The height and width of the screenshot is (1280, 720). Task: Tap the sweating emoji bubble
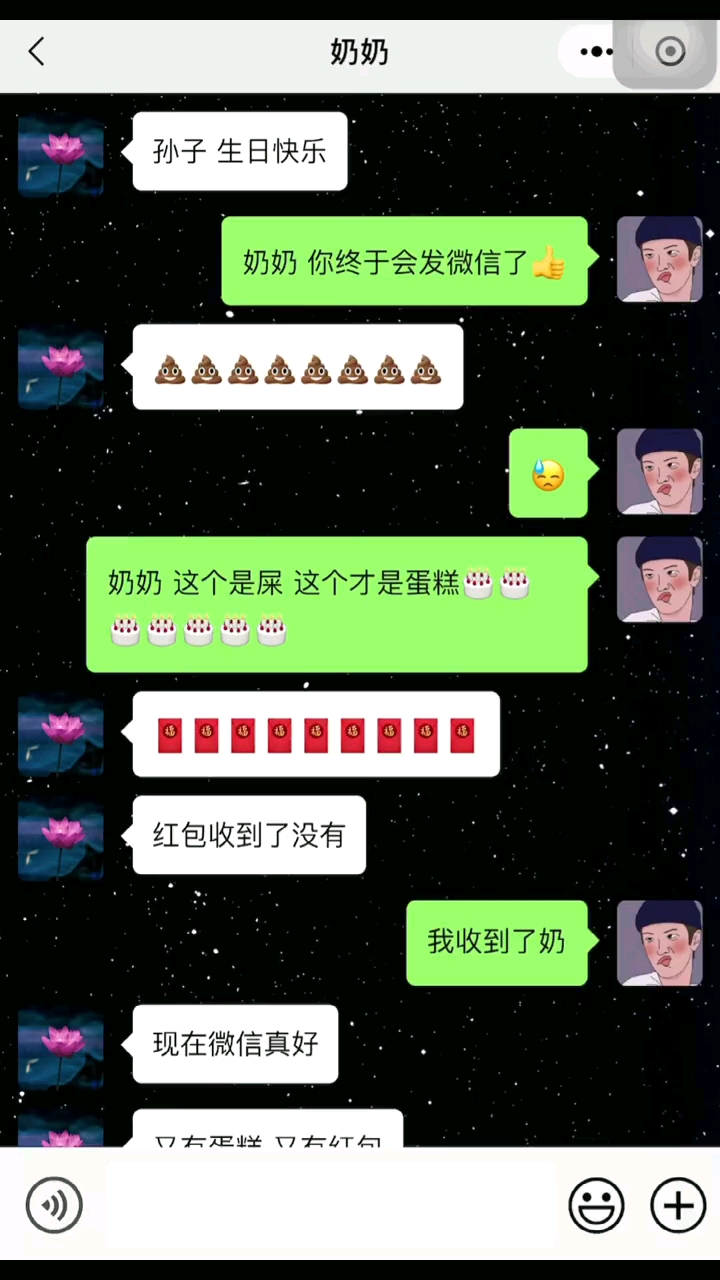pyautogui.click(x=548, y=473)
